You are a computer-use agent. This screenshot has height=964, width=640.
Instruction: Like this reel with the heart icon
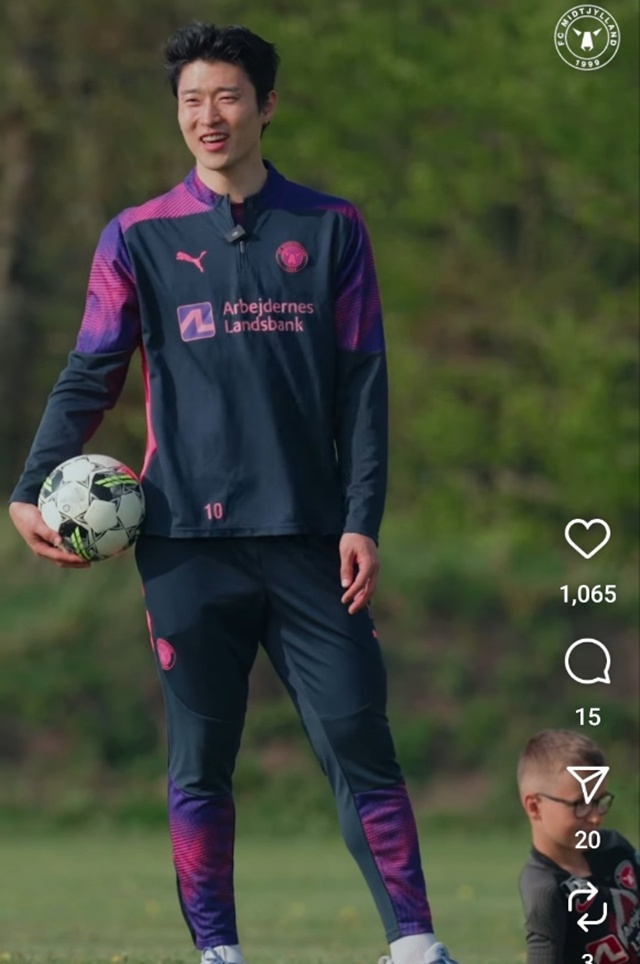[x=587, y=539]
